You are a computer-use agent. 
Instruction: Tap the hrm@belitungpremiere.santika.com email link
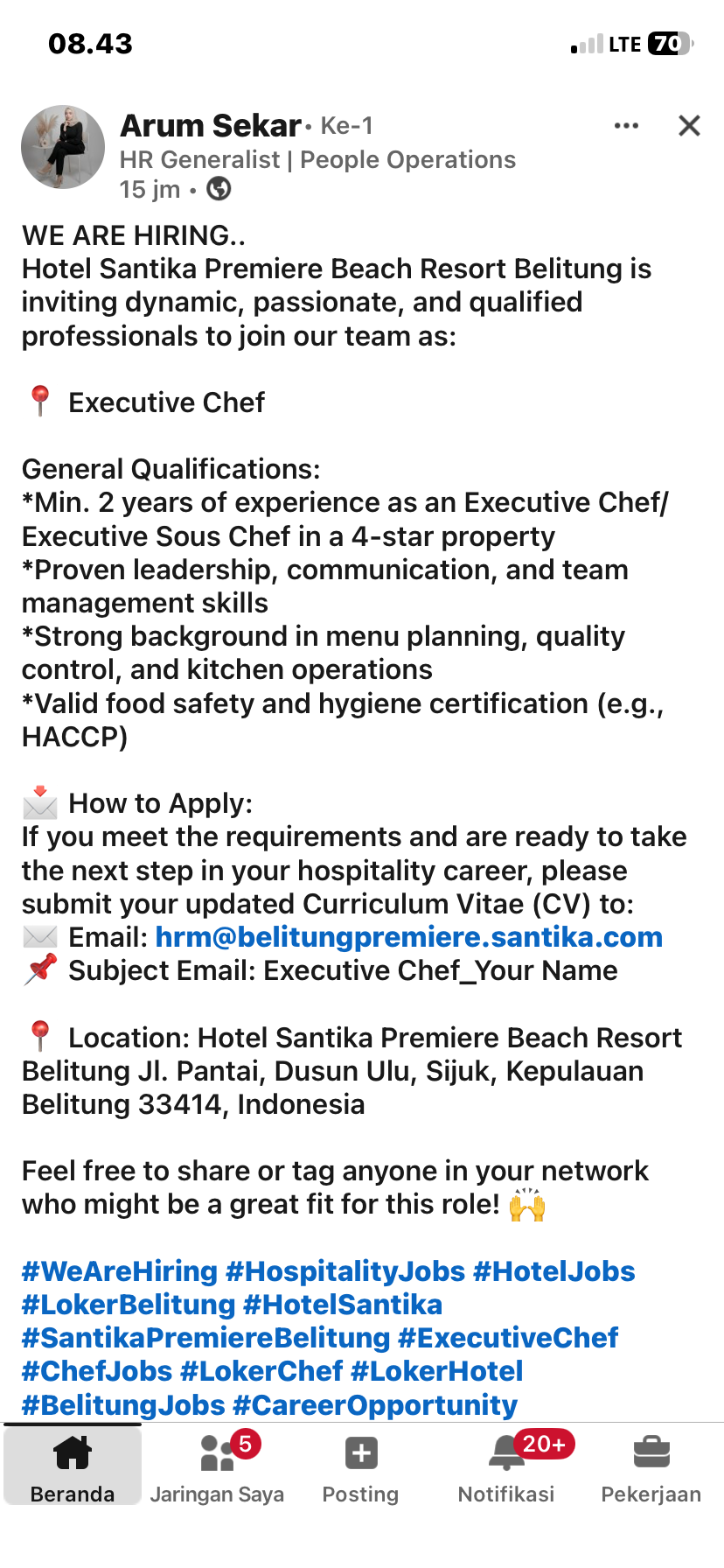tap(409, 937)
